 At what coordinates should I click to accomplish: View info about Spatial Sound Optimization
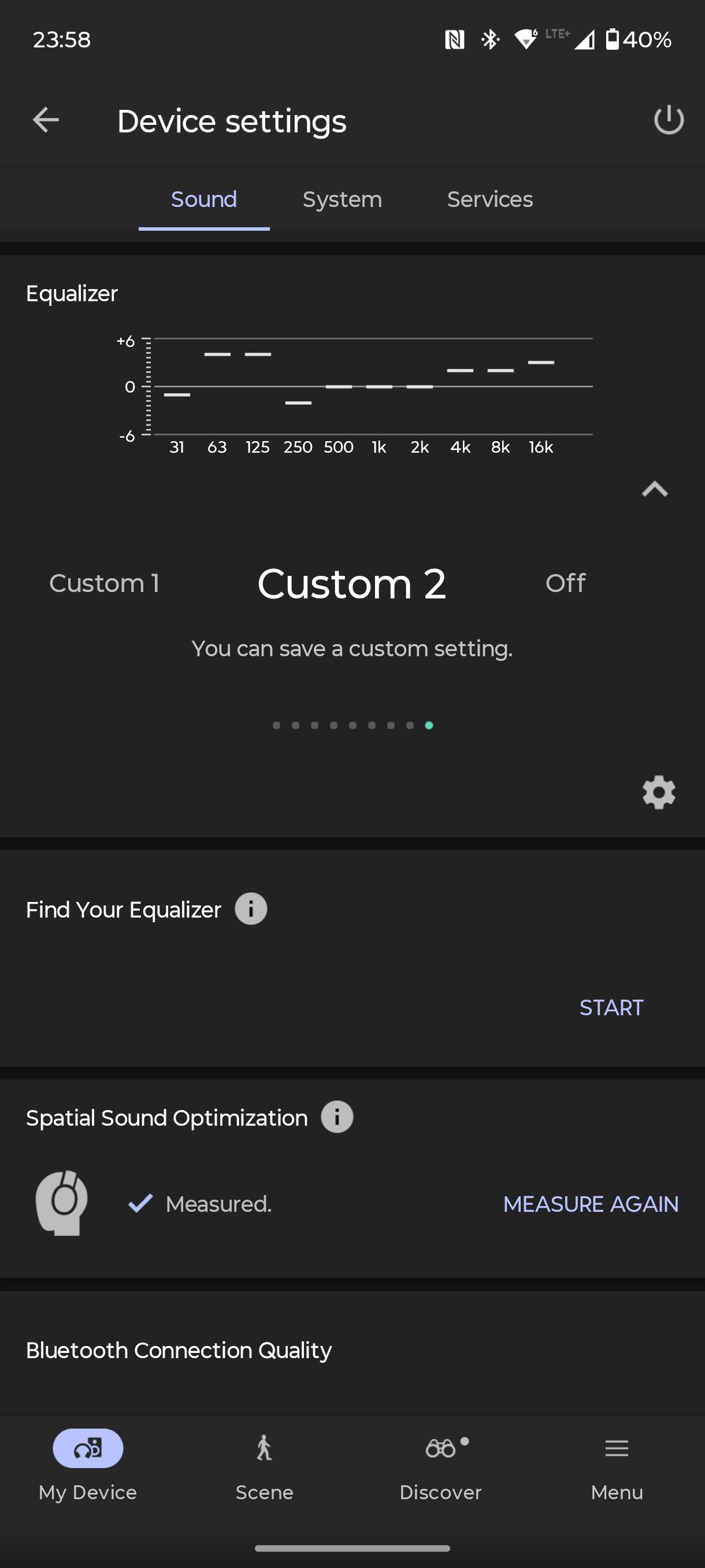337,1117
